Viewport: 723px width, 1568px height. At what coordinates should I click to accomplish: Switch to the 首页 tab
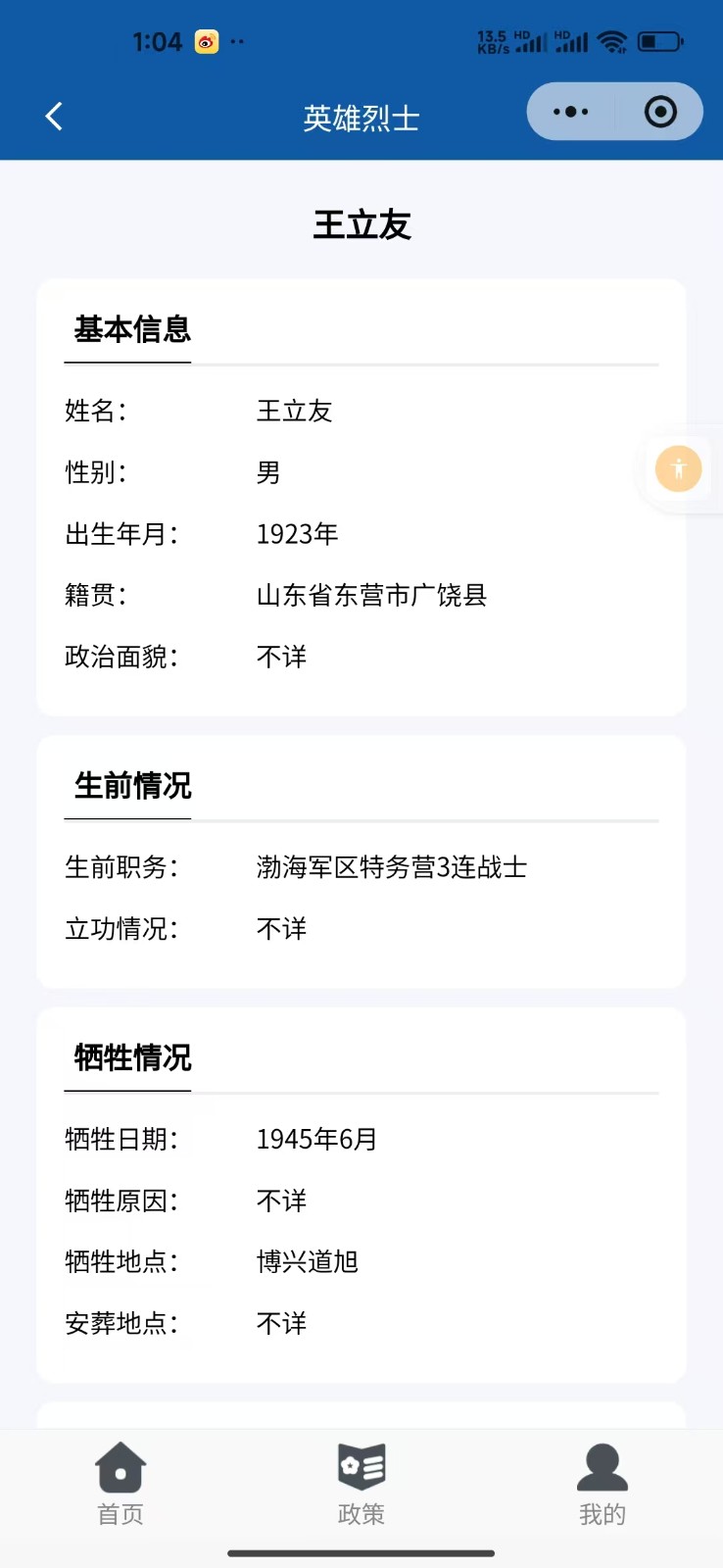(120, 1484)
